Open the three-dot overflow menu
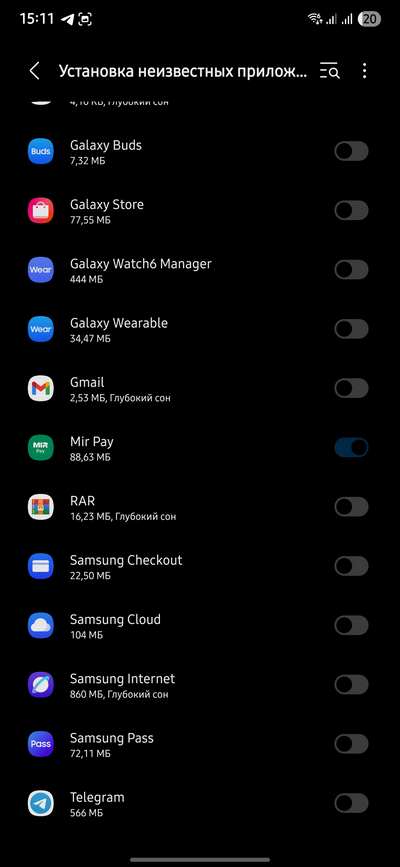The image size is (400, 867). pyautogui.click(x=364, y=71)
